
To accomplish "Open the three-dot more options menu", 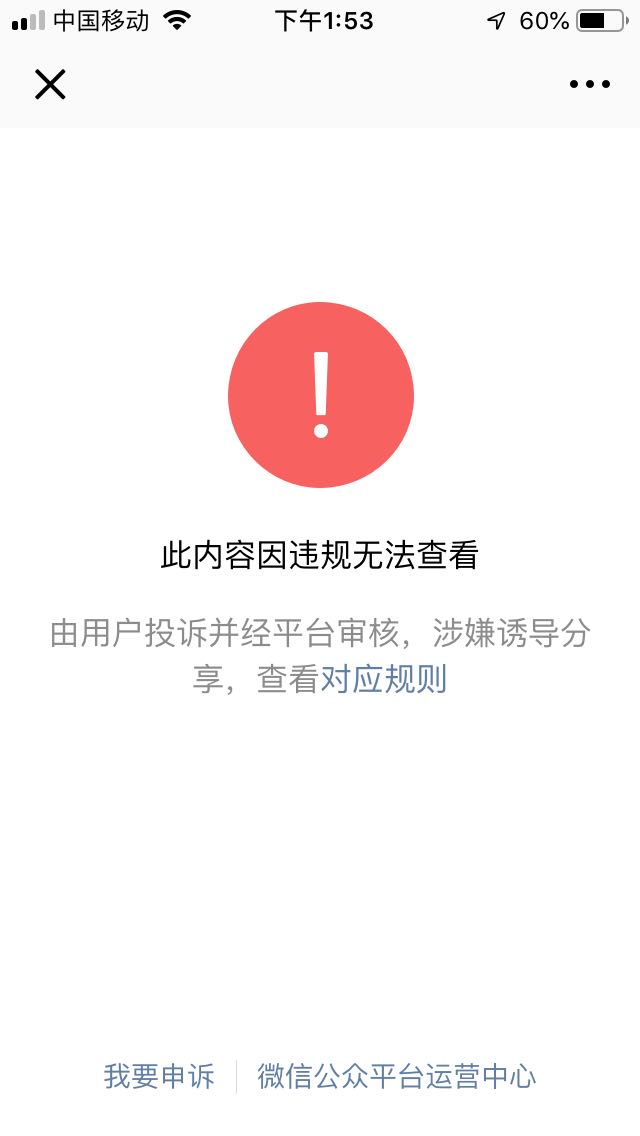I will (x=589, y=84).
